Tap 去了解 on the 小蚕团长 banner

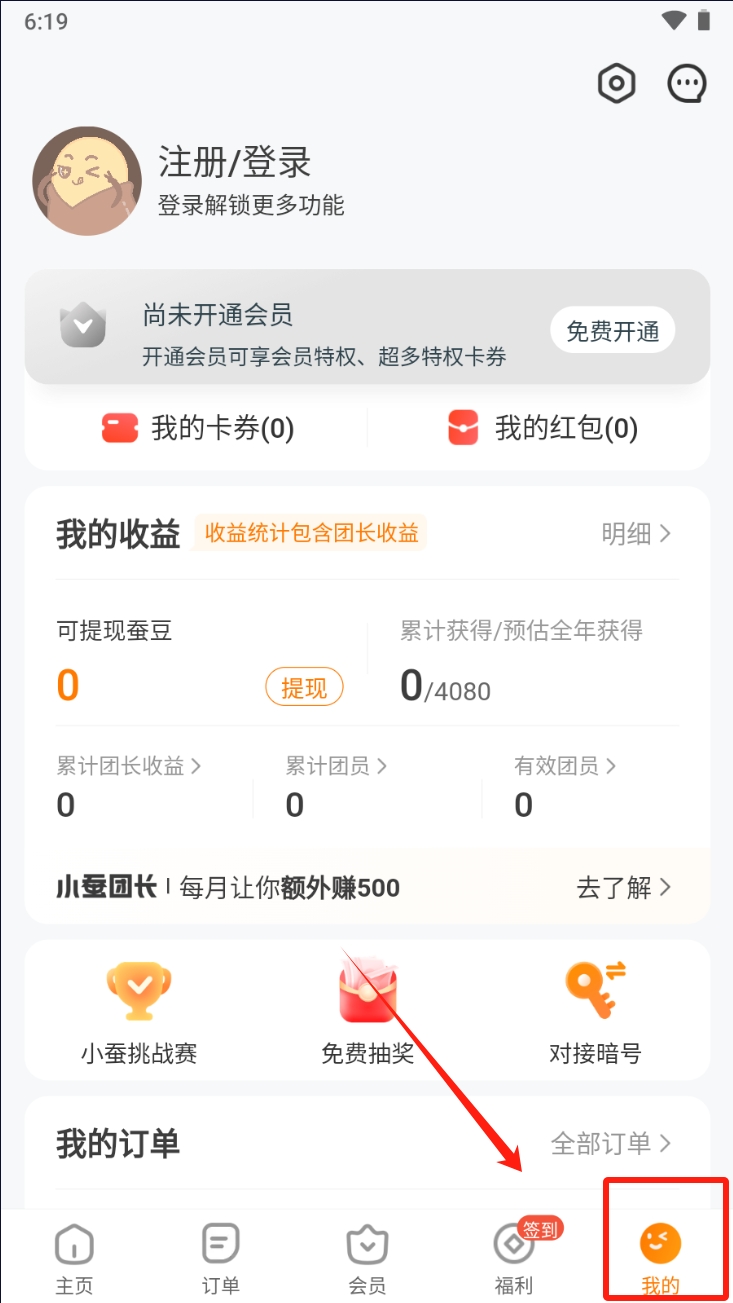(x=624, y=887)
